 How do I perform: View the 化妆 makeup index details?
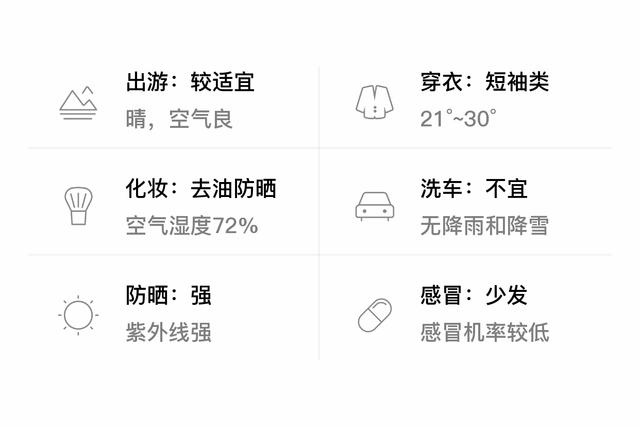pos(175,206)
